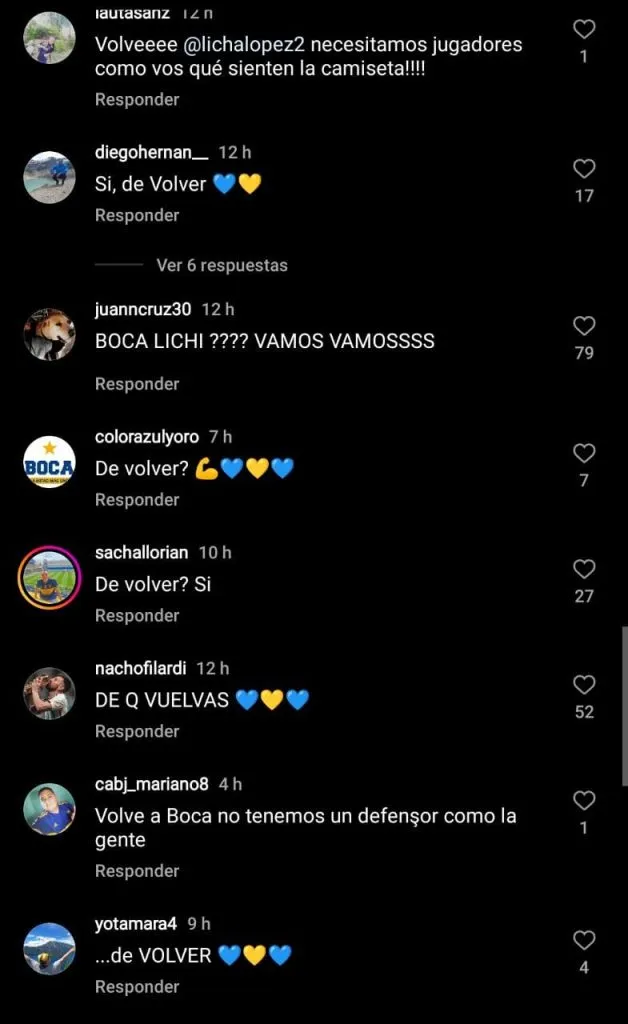Like yotamara4's comment

pyautogui.click(x=584, y=940)
